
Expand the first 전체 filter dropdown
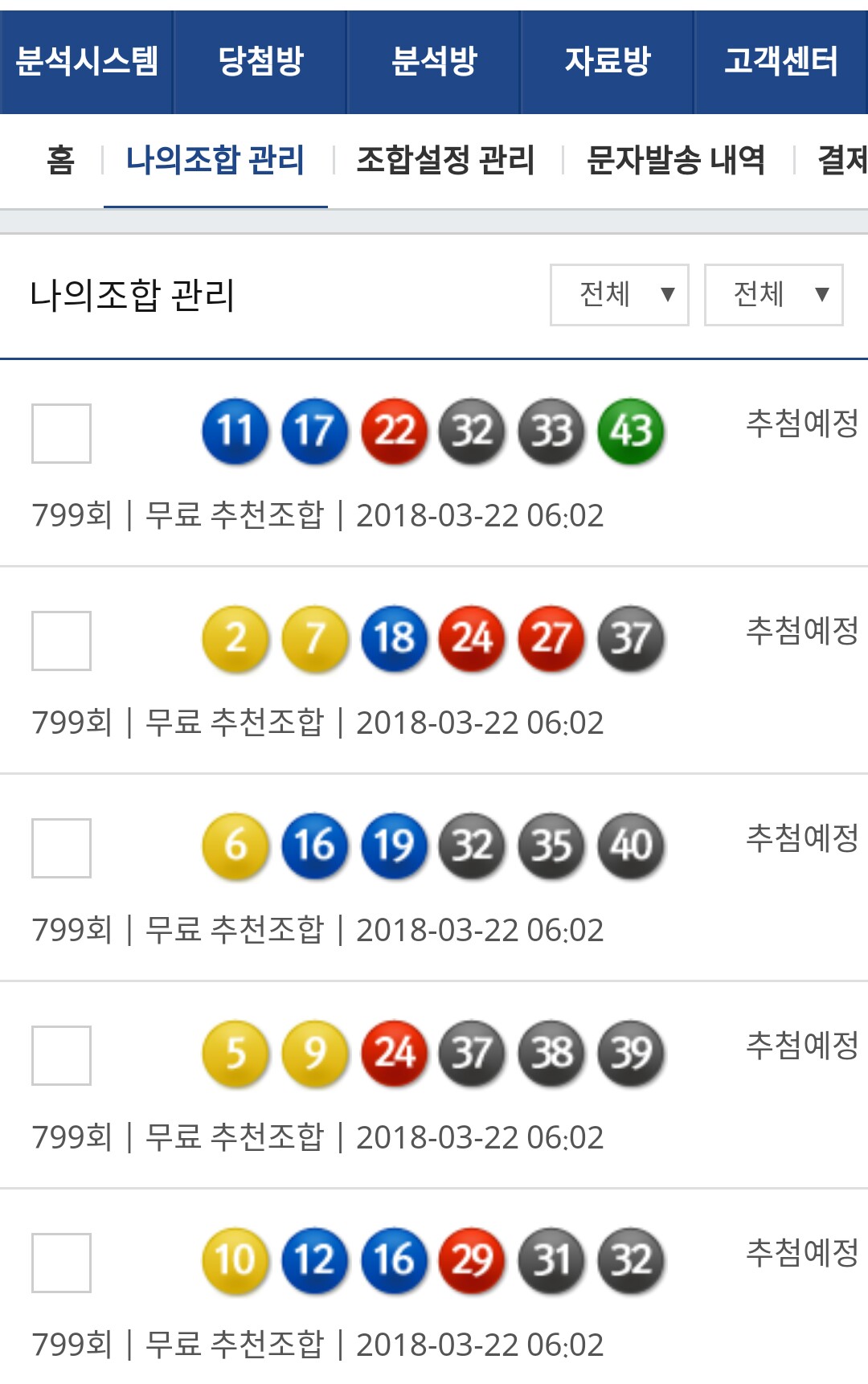[x=619, y=294]
